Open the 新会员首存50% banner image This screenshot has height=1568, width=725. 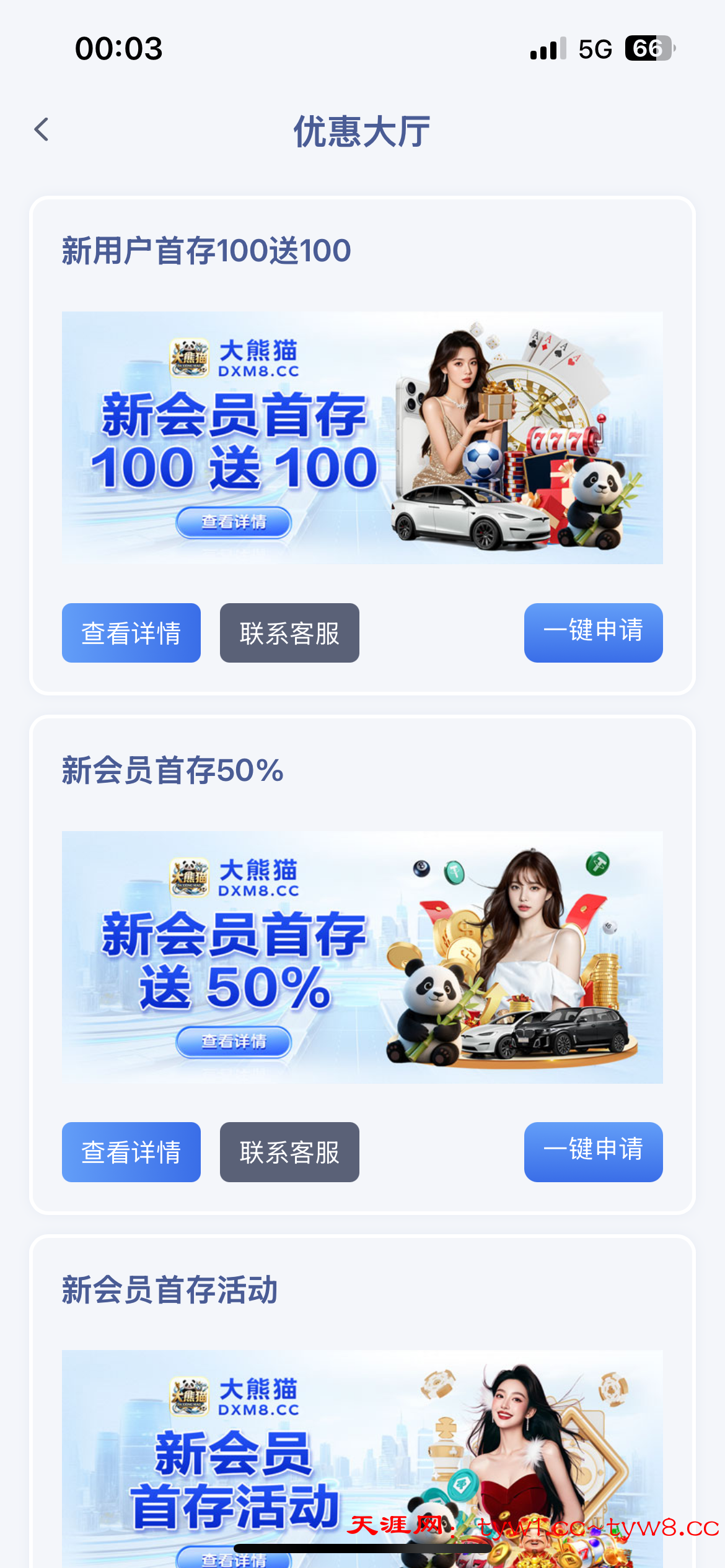coord(362,957)
